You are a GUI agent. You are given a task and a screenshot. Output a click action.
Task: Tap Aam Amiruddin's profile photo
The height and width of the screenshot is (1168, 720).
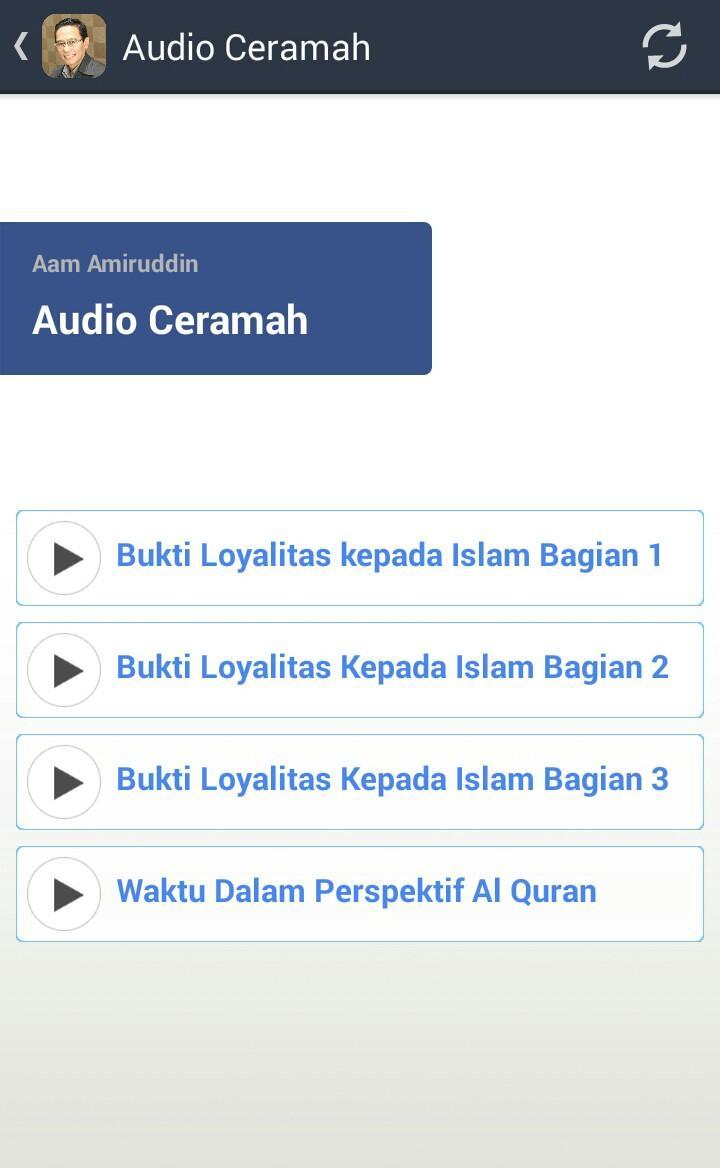click(73, 45)
